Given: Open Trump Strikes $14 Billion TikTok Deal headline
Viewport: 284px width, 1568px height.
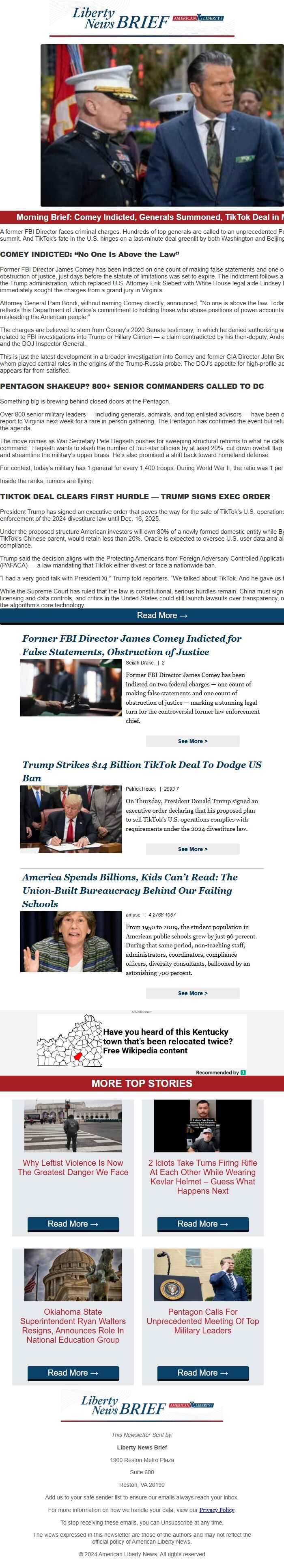Looking at the screenshot, I should 142,771.
